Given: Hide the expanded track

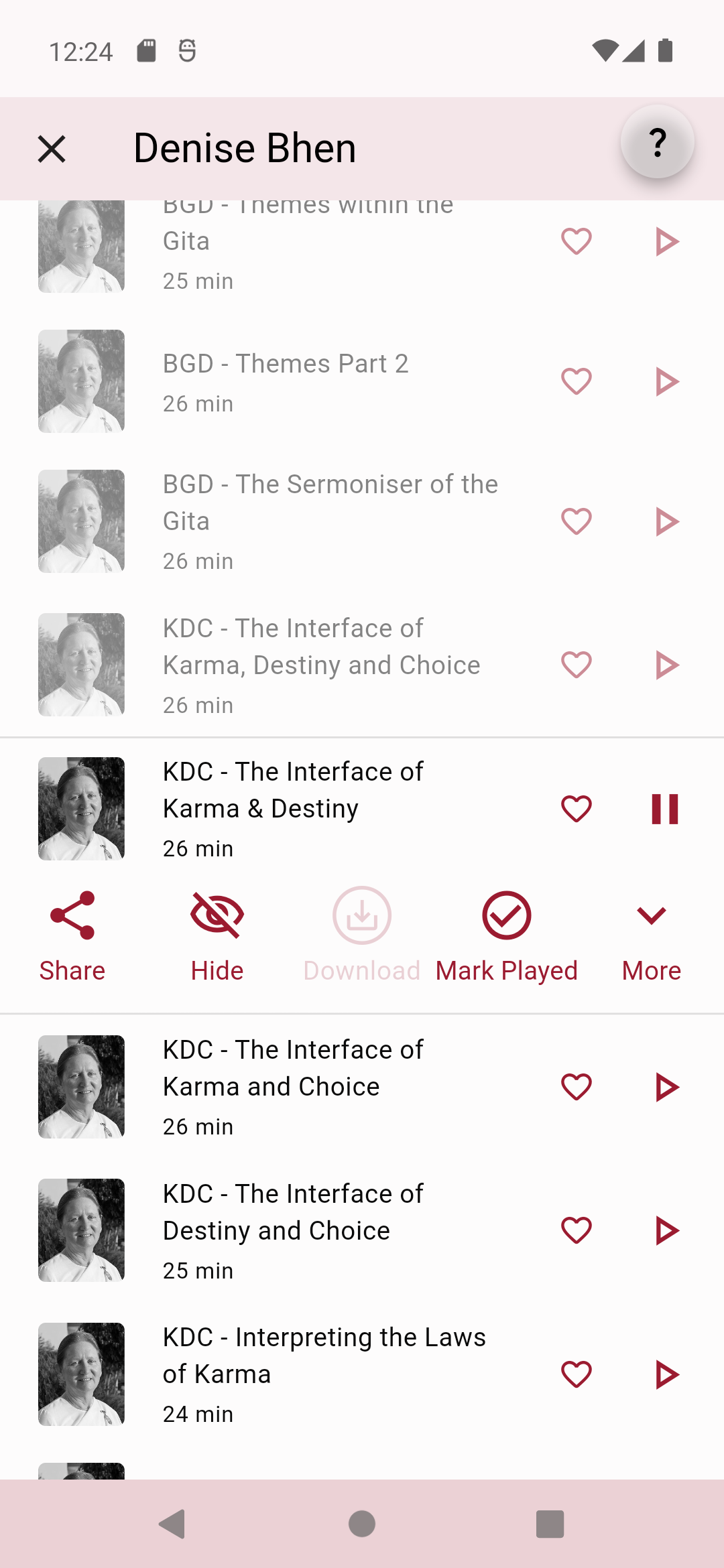Looking at the screenshot, I should coord(217,935).
